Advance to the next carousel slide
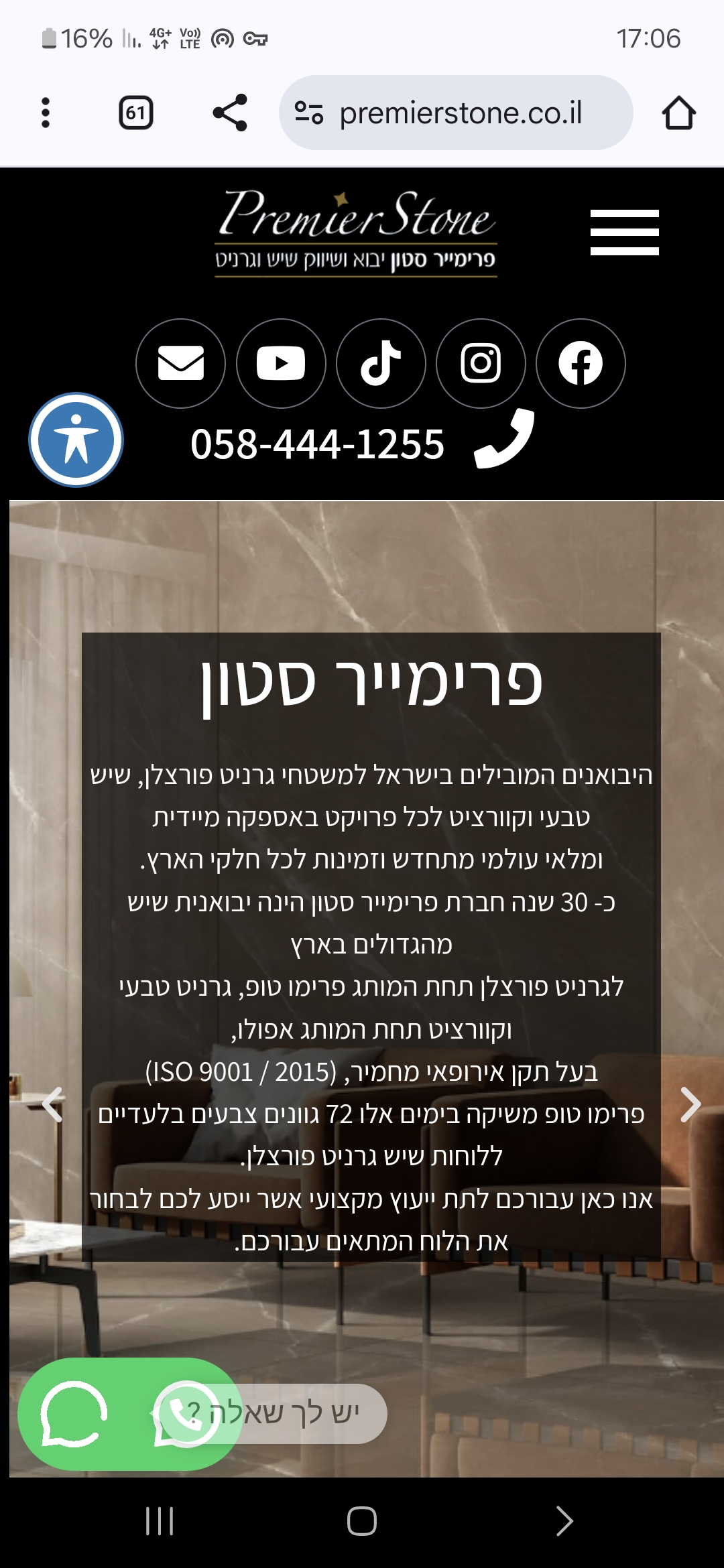The image size is (724, 1568). [690, 1104]
